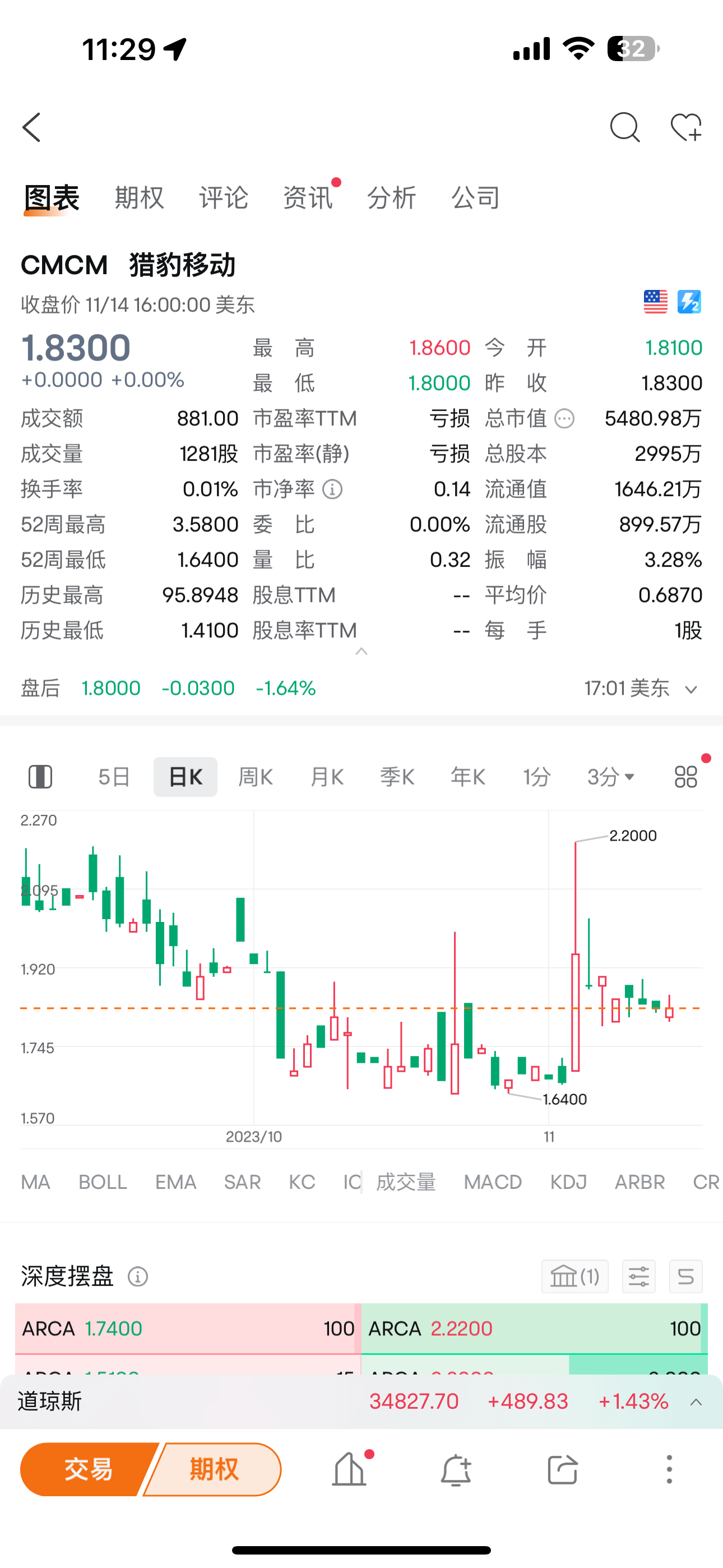
Task: Tap the orange 交易 trade button
Action: [88, 1469]
